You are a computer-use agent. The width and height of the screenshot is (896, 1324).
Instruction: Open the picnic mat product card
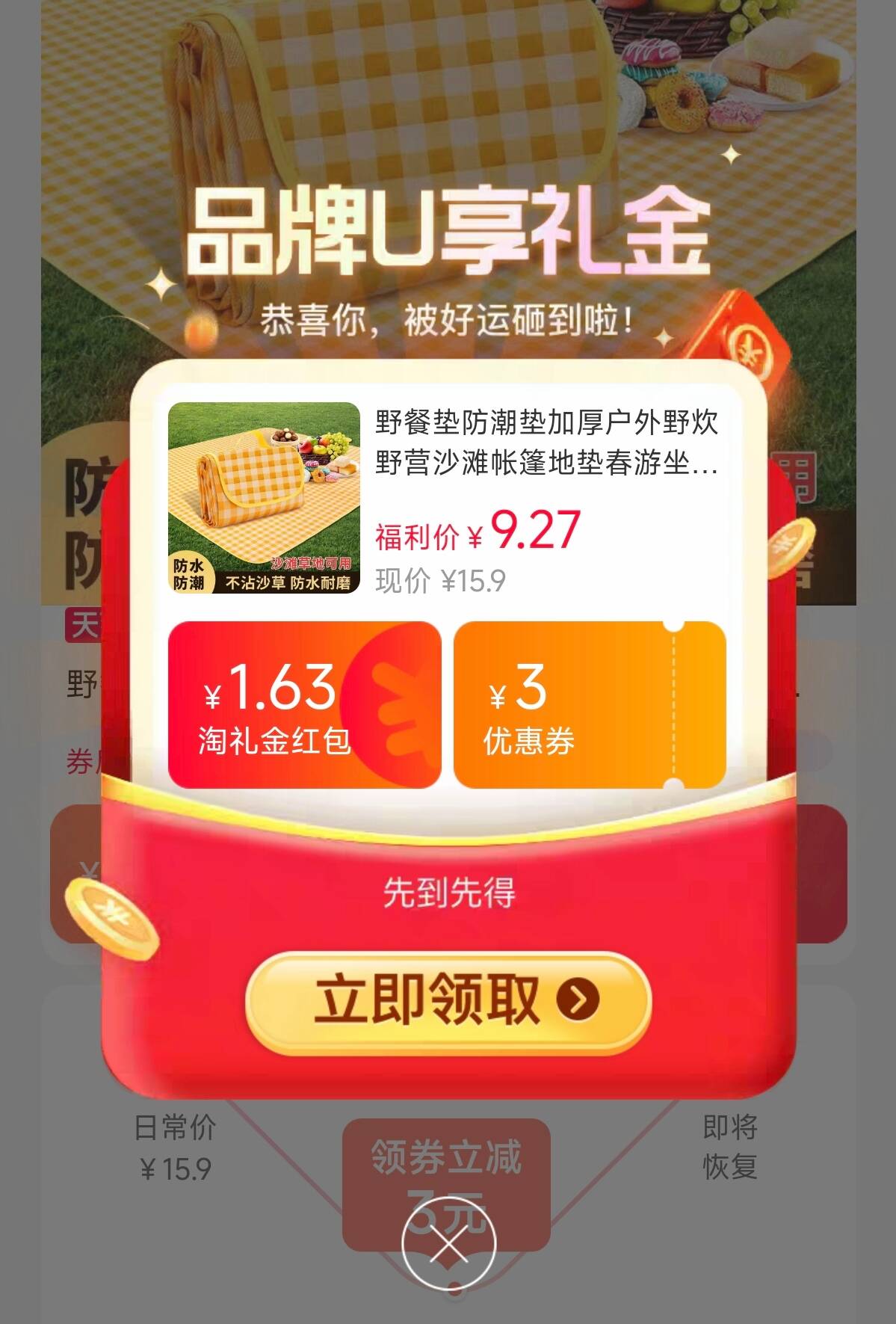447,499
